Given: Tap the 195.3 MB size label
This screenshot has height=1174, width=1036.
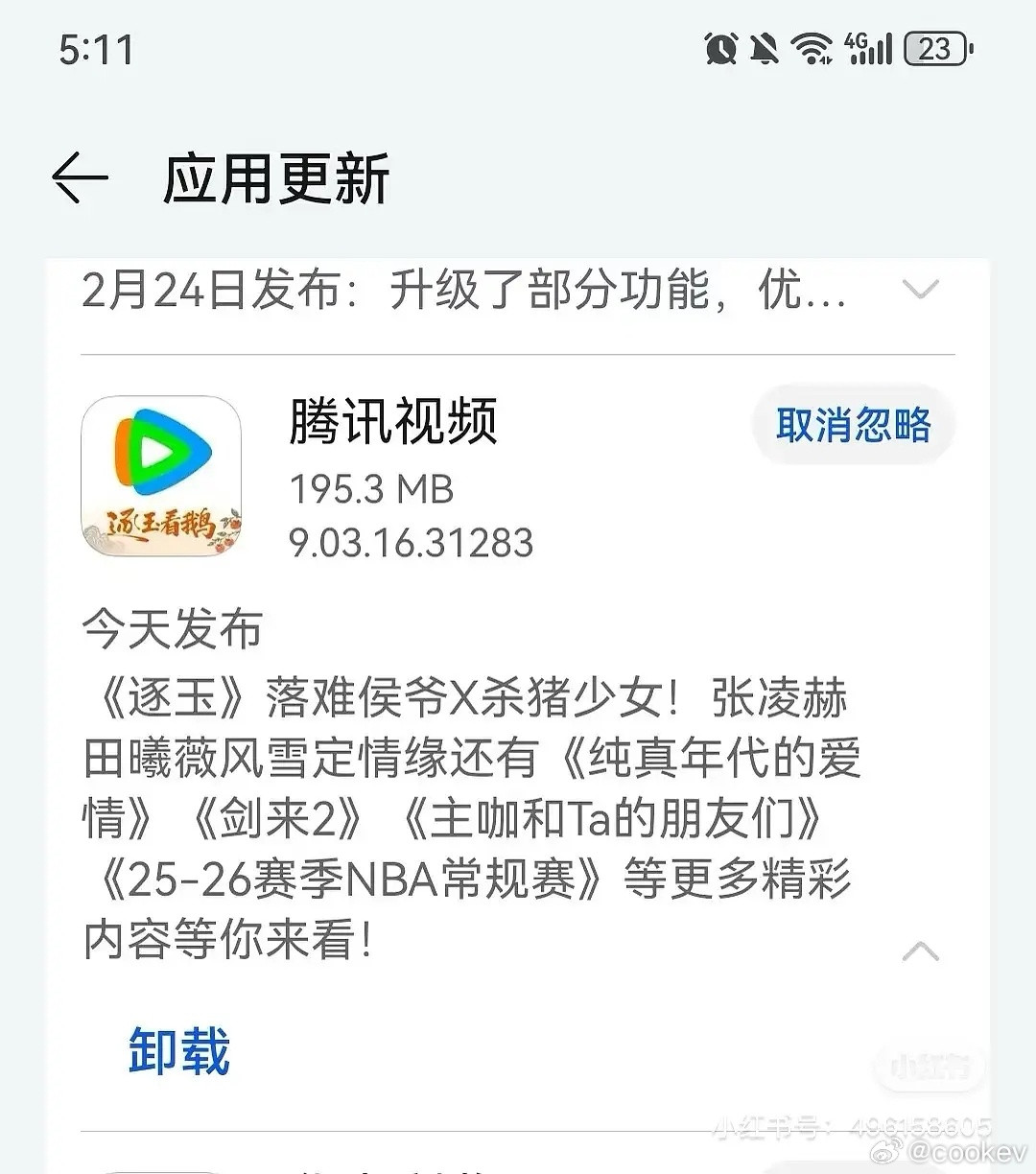Looking at the screenshot, I should point(372,489).
